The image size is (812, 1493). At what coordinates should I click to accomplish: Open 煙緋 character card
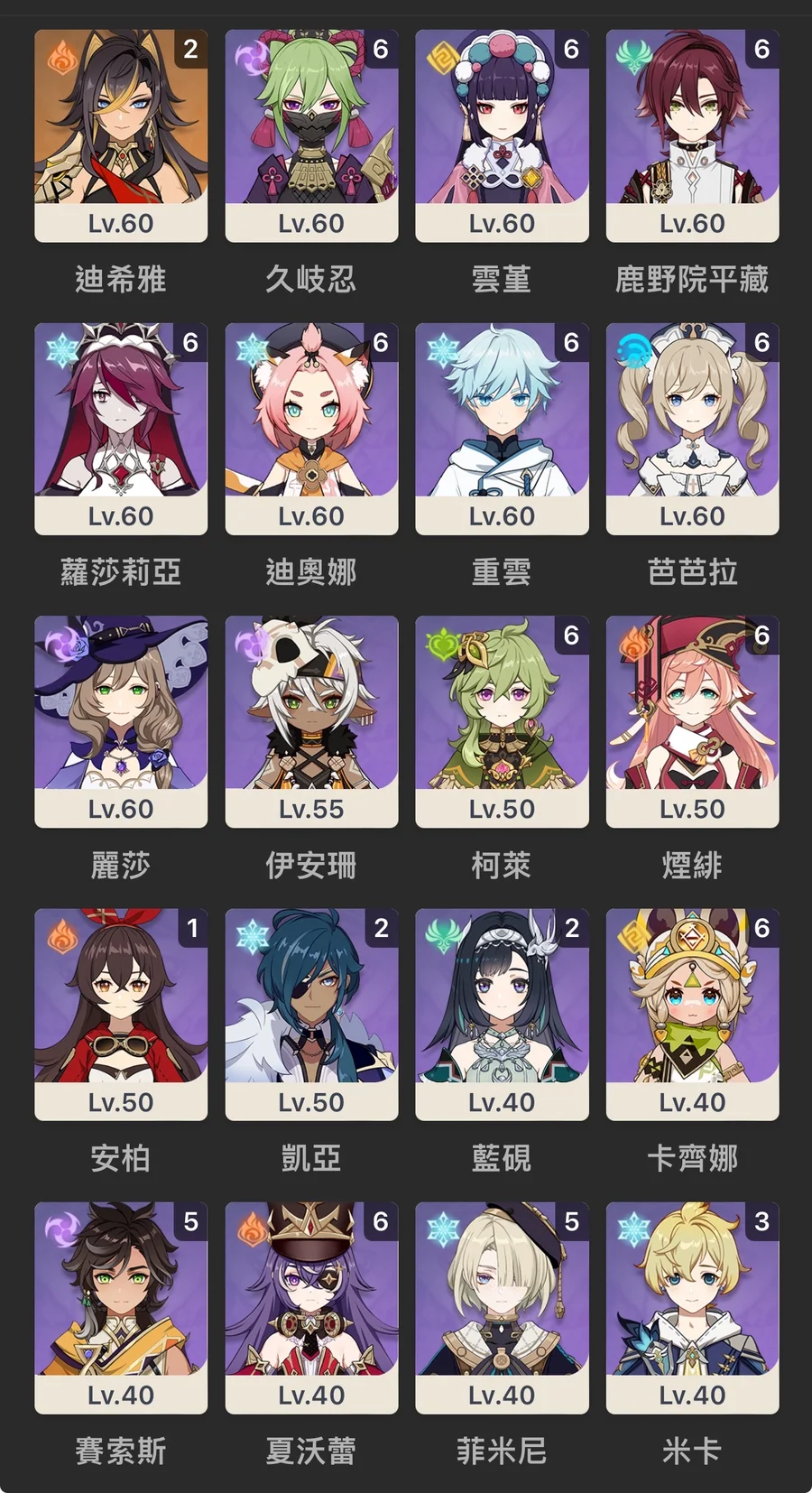click(x=692, y=721)
